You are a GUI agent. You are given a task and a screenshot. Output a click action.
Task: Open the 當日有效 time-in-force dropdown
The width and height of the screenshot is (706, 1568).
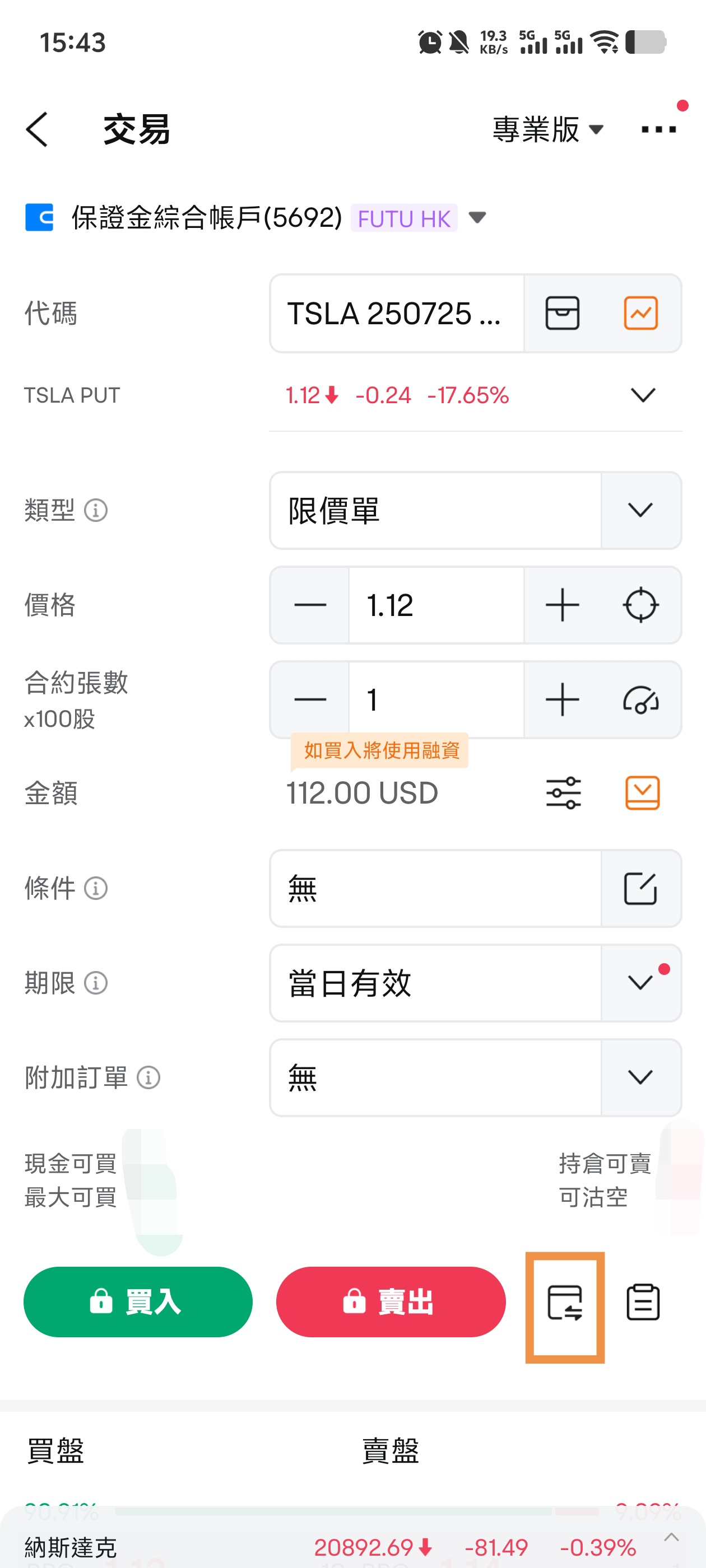[640, 983]
